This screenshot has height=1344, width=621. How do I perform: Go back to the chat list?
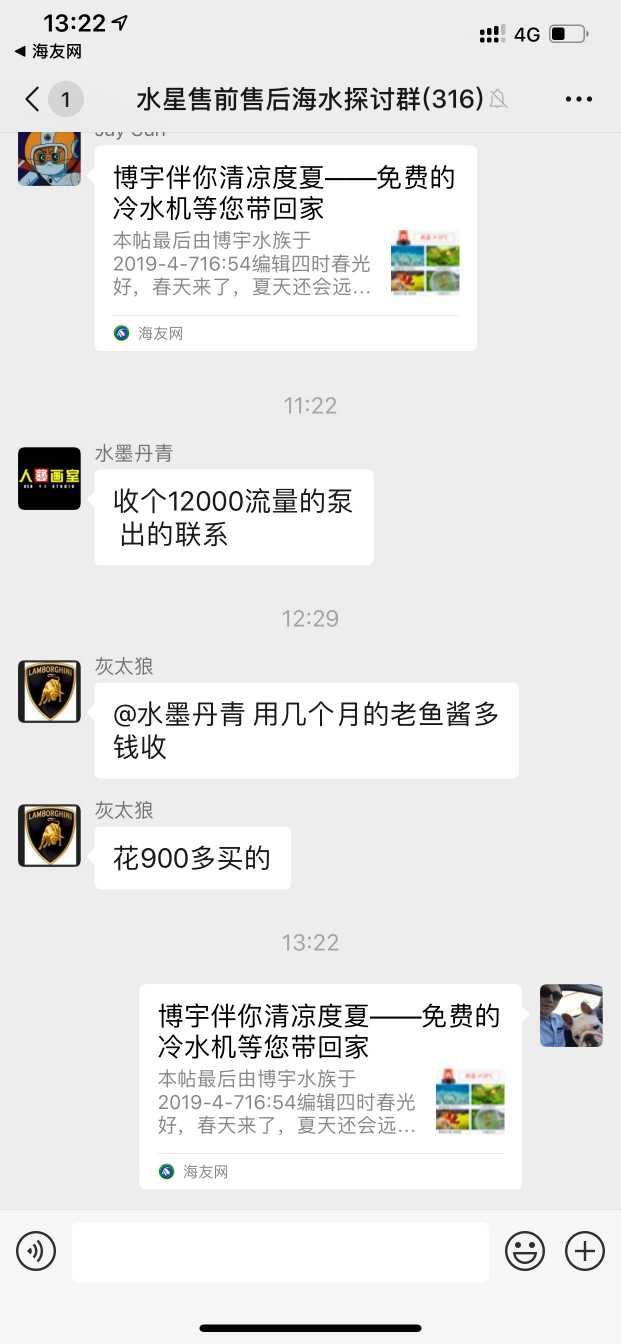click(x=34, y=99)
